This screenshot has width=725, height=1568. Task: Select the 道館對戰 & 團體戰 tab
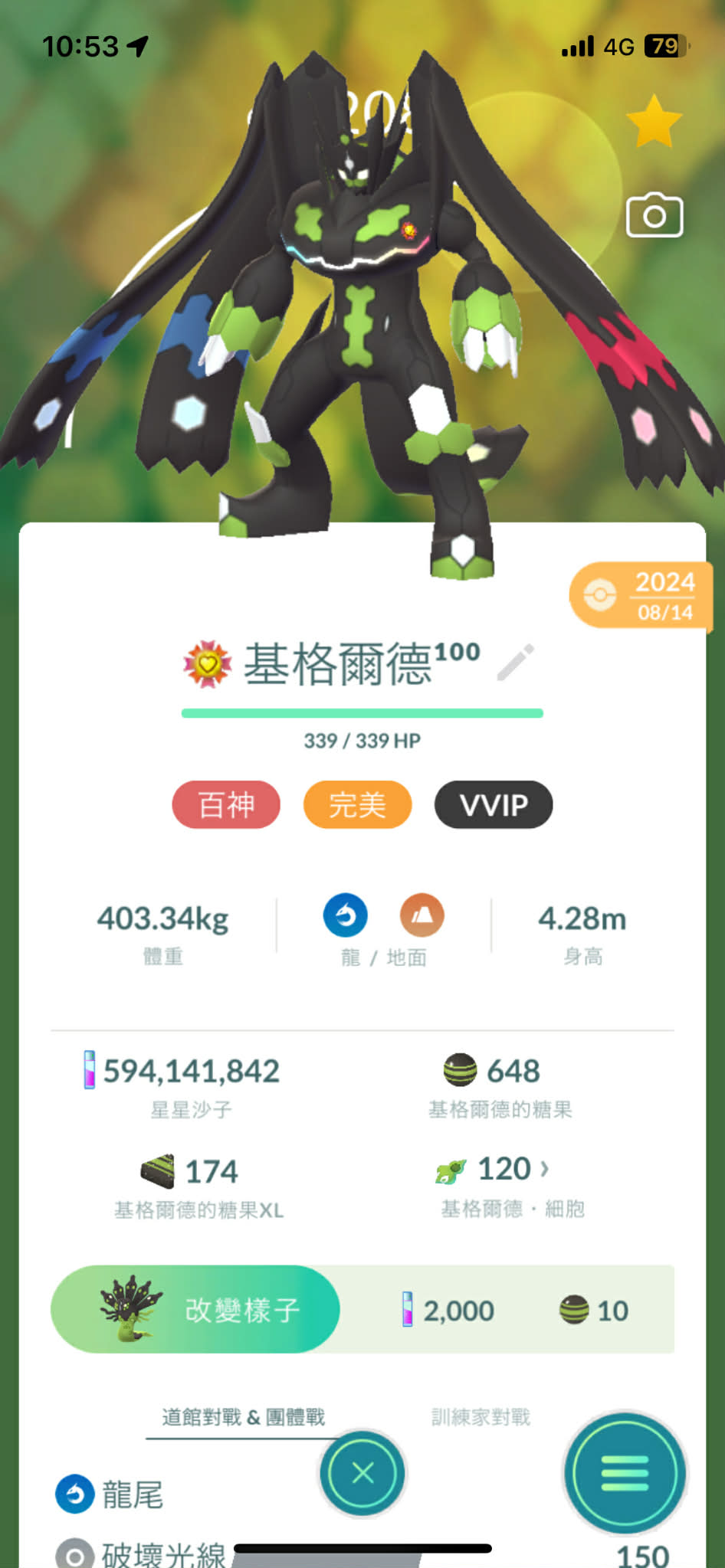pyautogui.click(x=243, y=1417)
